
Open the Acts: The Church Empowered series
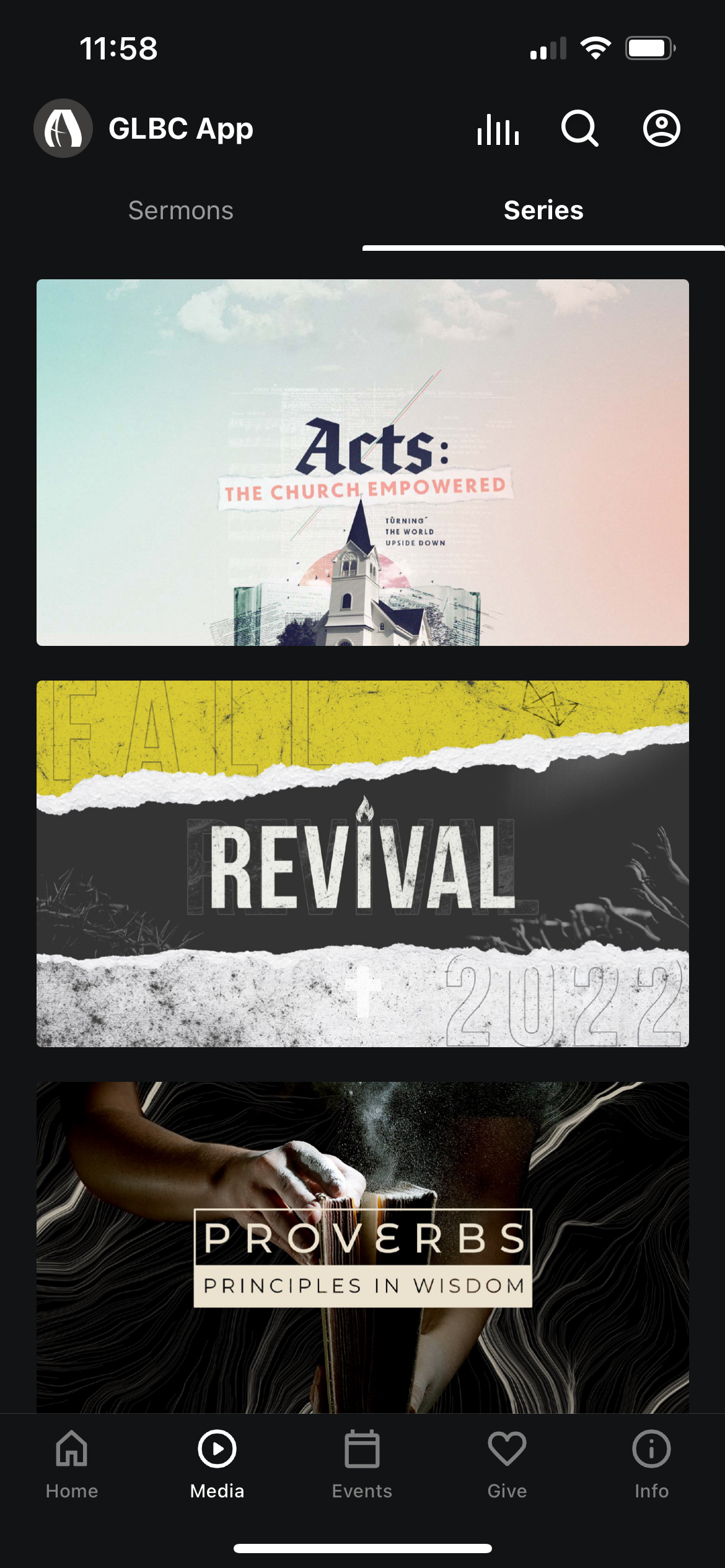(x=362, y=463)
